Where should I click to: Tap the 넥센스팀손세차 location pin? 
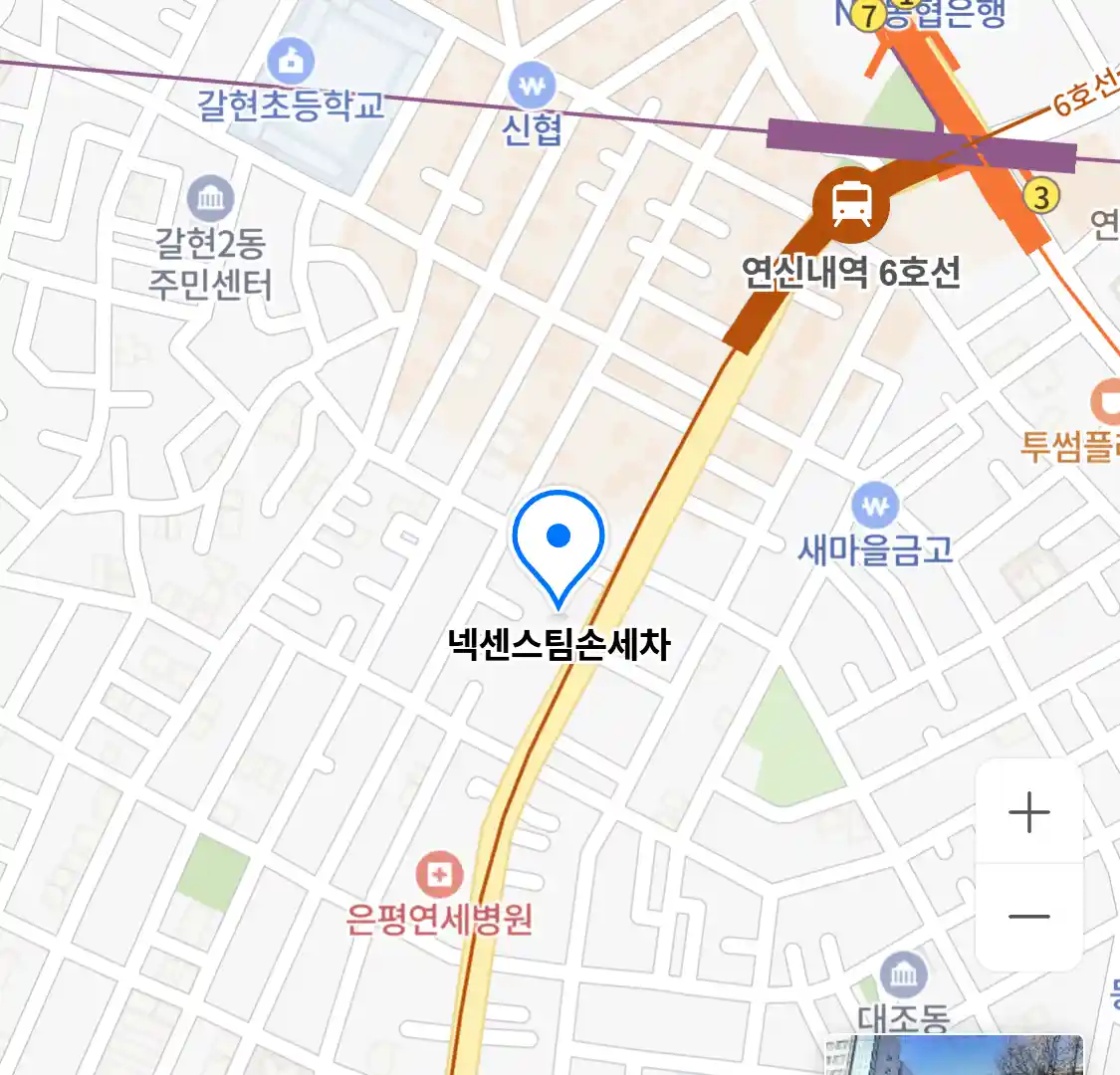559,544
